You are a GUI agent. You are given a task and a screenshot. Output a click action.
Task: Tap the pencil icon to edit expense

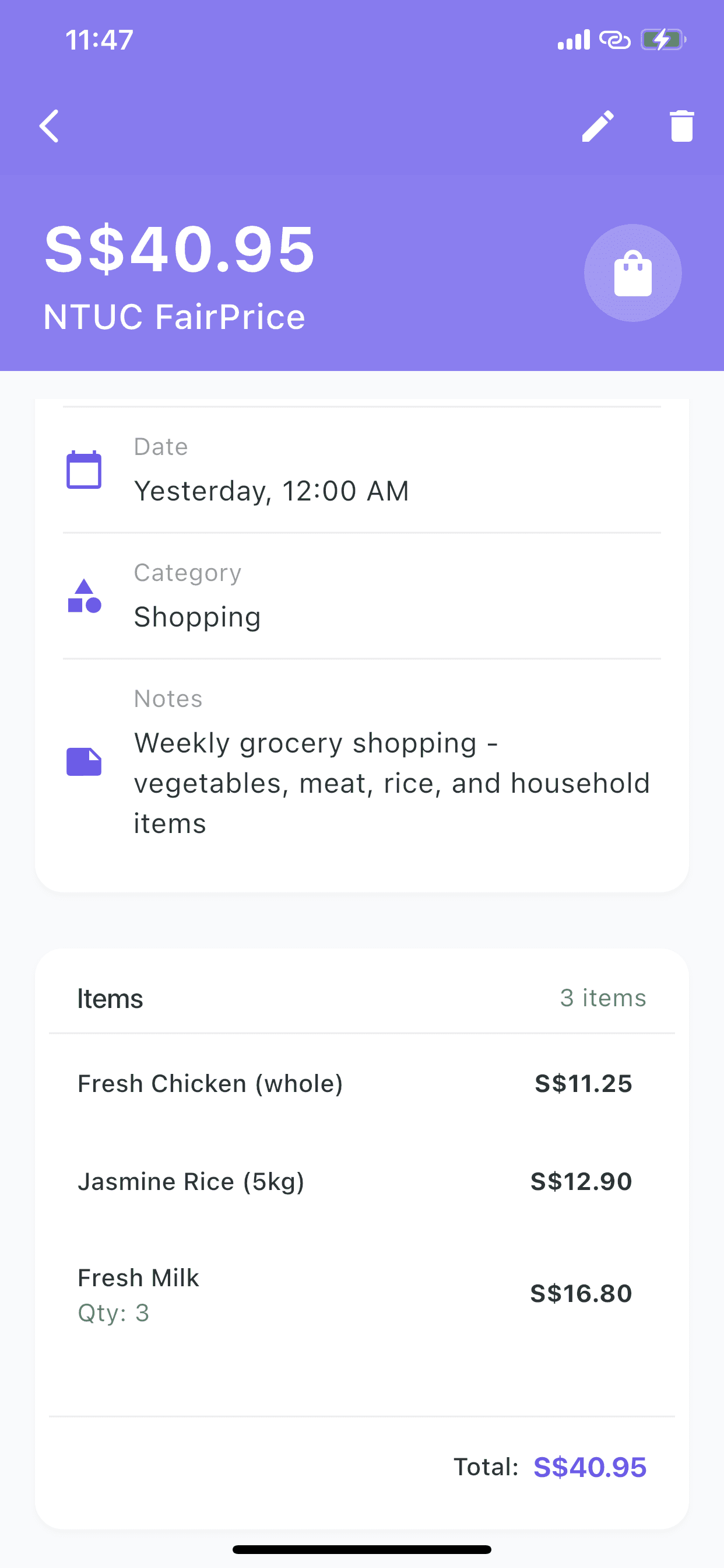point(598,125)
